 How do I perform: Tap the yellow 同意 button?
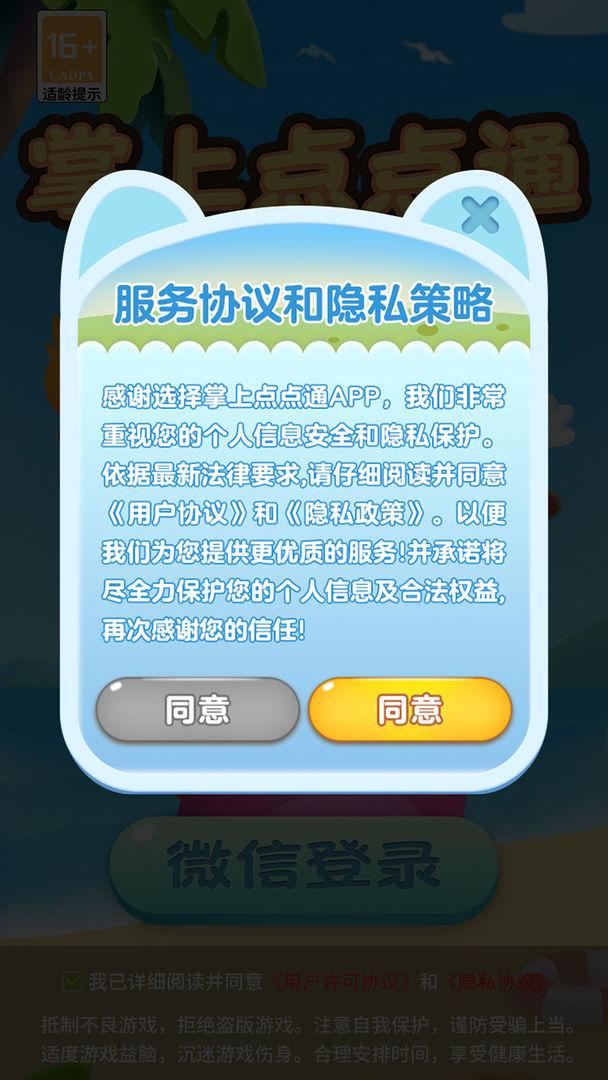click(410, 709)
